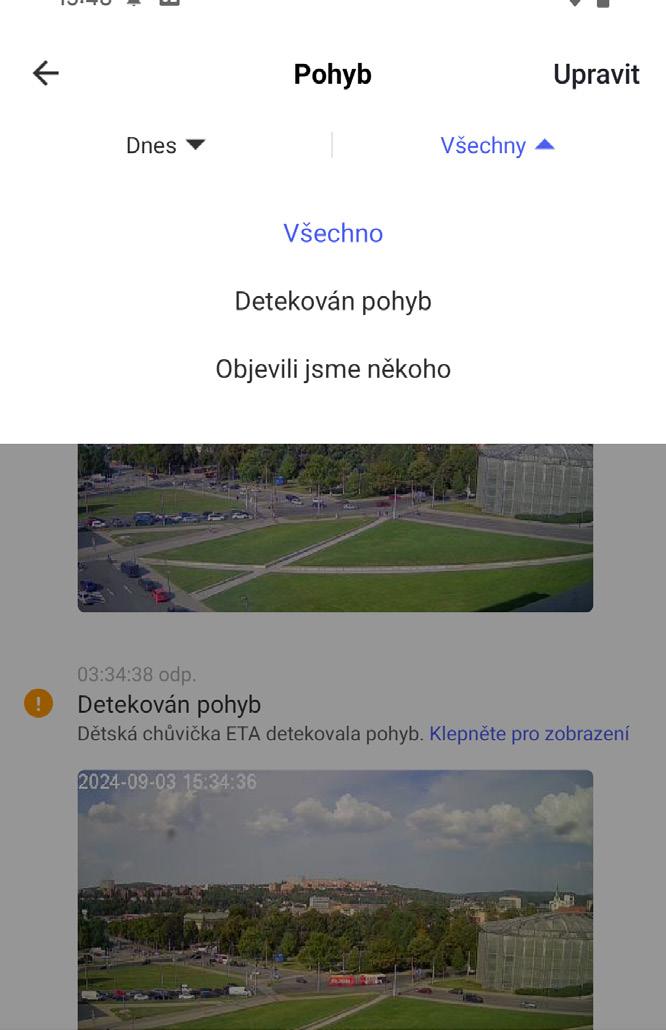The image size is (666, 1030).
Task: Tap the Klepněte pro zobrazení link
Action: (x=529, y=734)
